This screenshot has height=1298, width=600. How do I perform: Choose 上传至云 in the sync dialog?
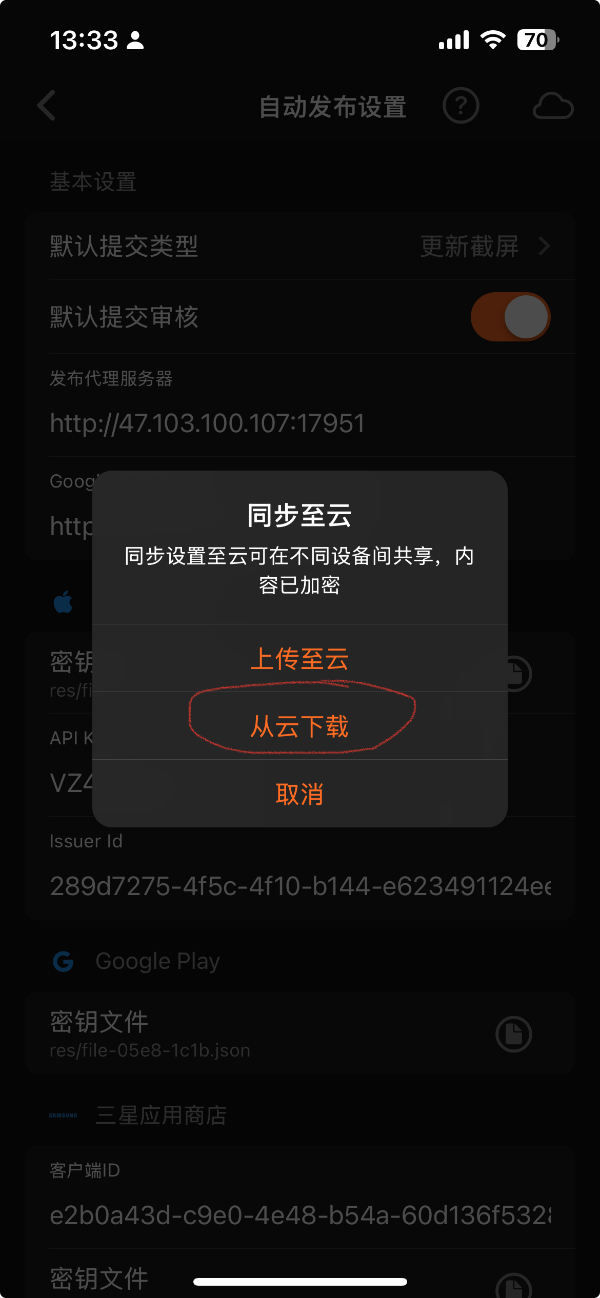point(300,659)
